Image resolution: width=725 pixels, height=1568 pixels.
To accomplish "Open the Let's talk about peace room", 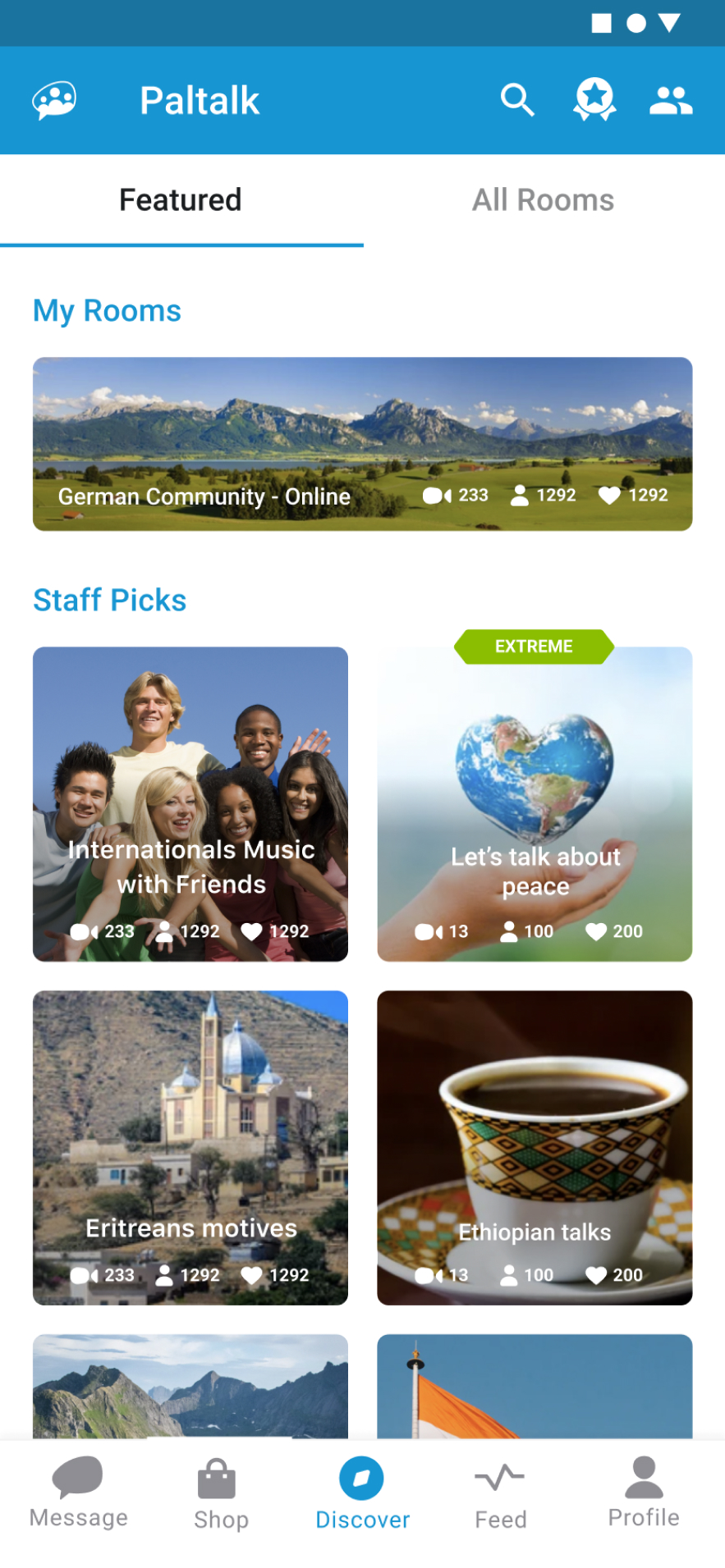I will point(535,803).
